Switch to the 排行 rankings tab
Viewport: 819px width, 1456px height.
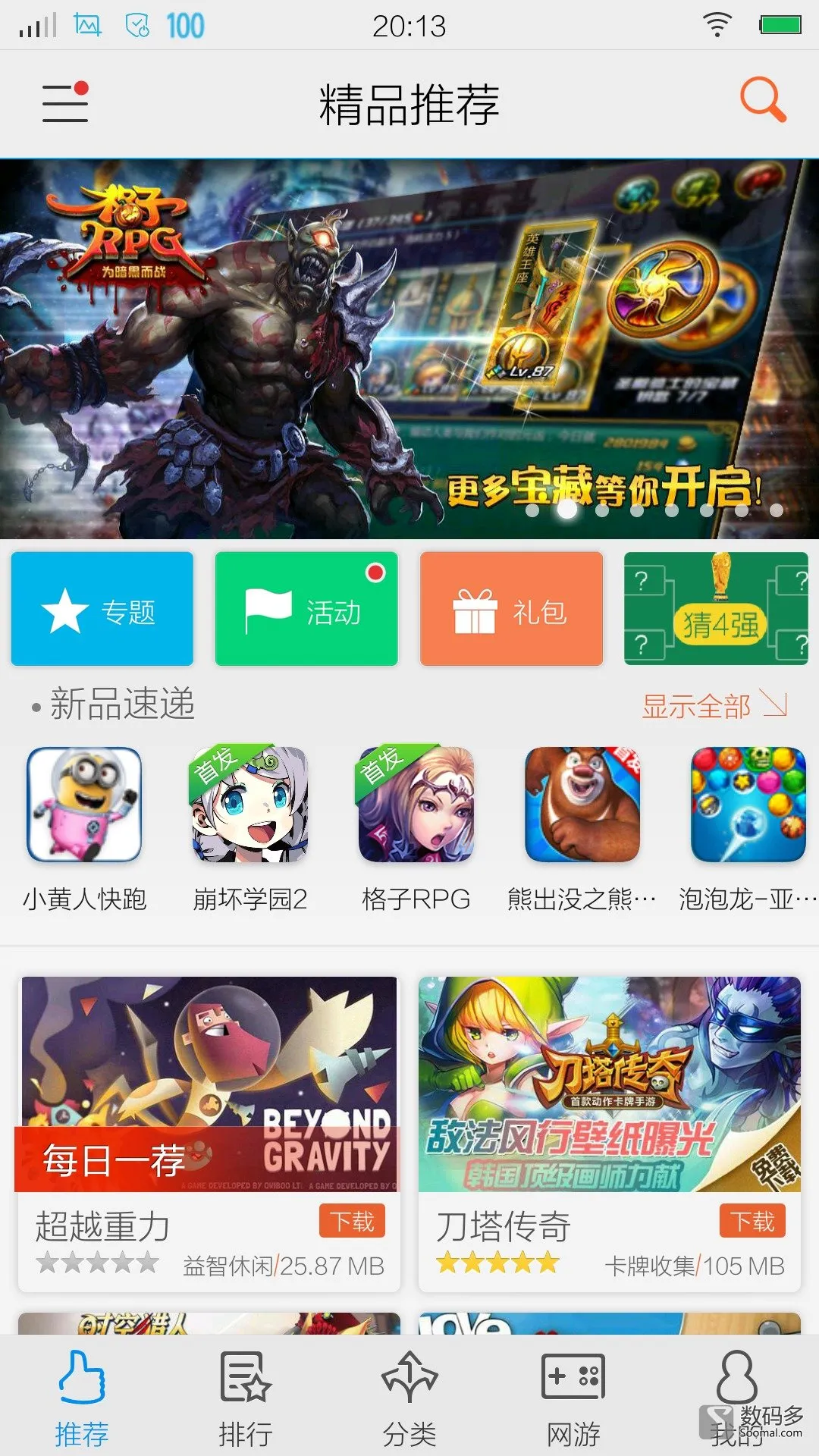coord(245,1399)
